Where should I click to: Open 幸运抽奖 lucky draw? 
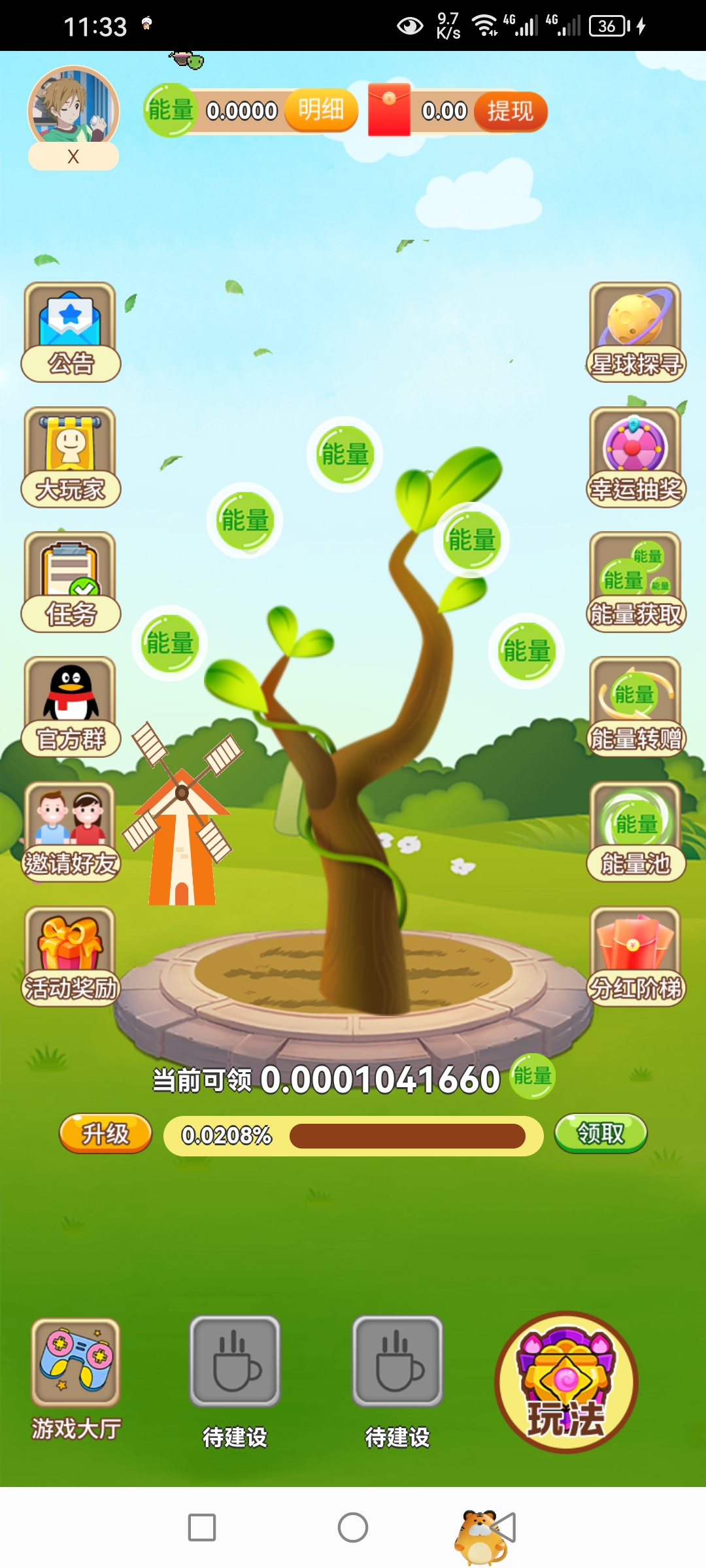[x=635, y=457]
